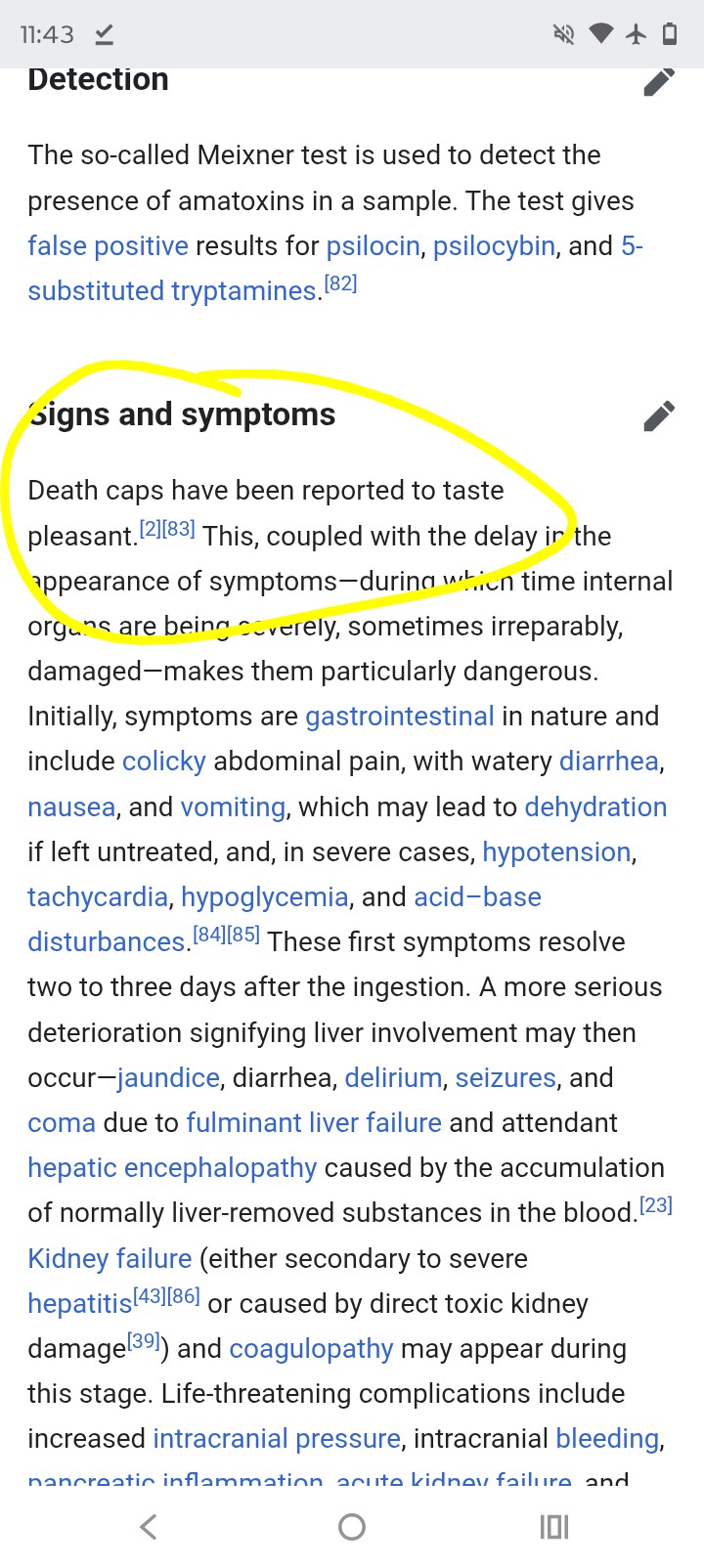Edit the Detection section
This screenshot has height=1568, width=704.
(659, 82)
